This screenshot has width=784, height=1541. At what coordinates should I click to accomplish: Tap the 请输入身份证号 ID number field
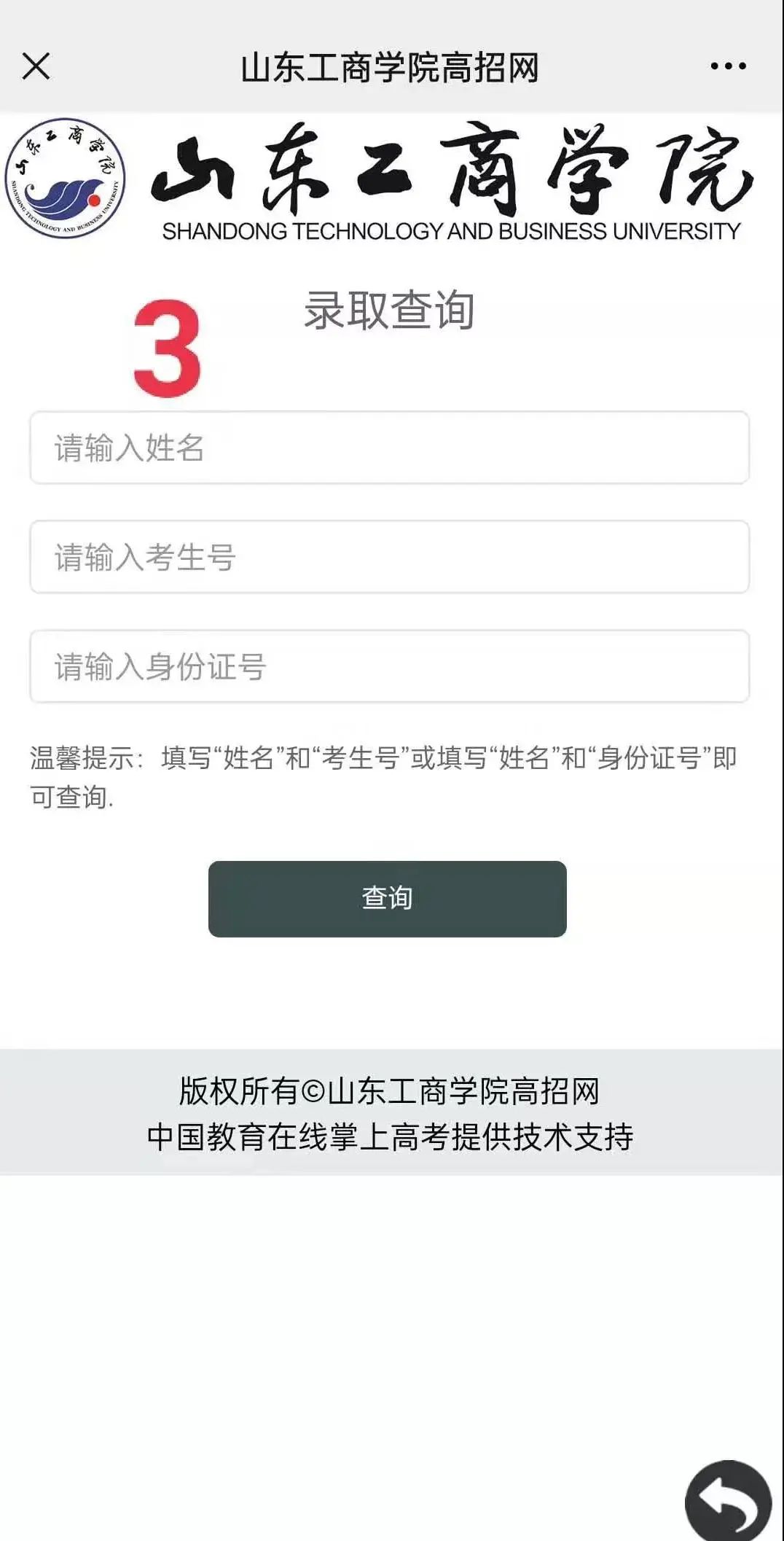tap(389, 666)
